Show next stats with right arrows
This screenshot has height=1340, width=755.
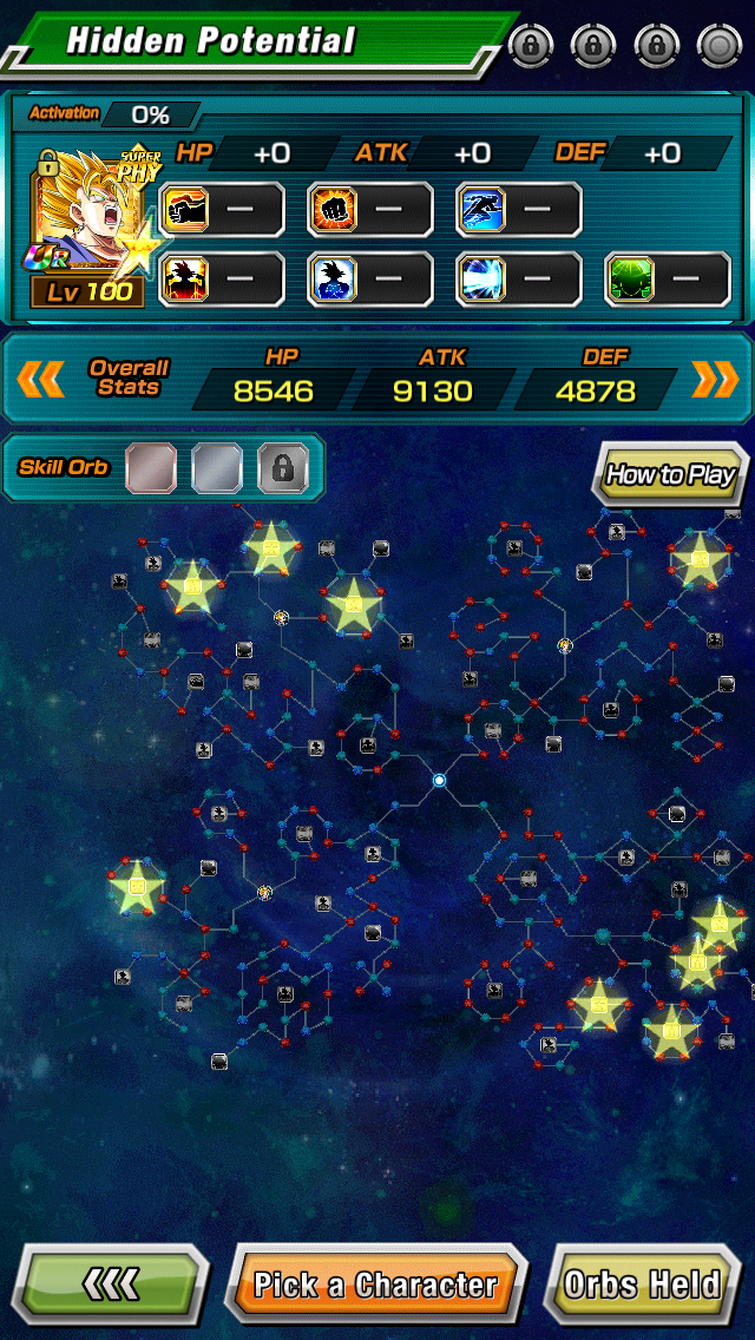click(x=716, y=379)
